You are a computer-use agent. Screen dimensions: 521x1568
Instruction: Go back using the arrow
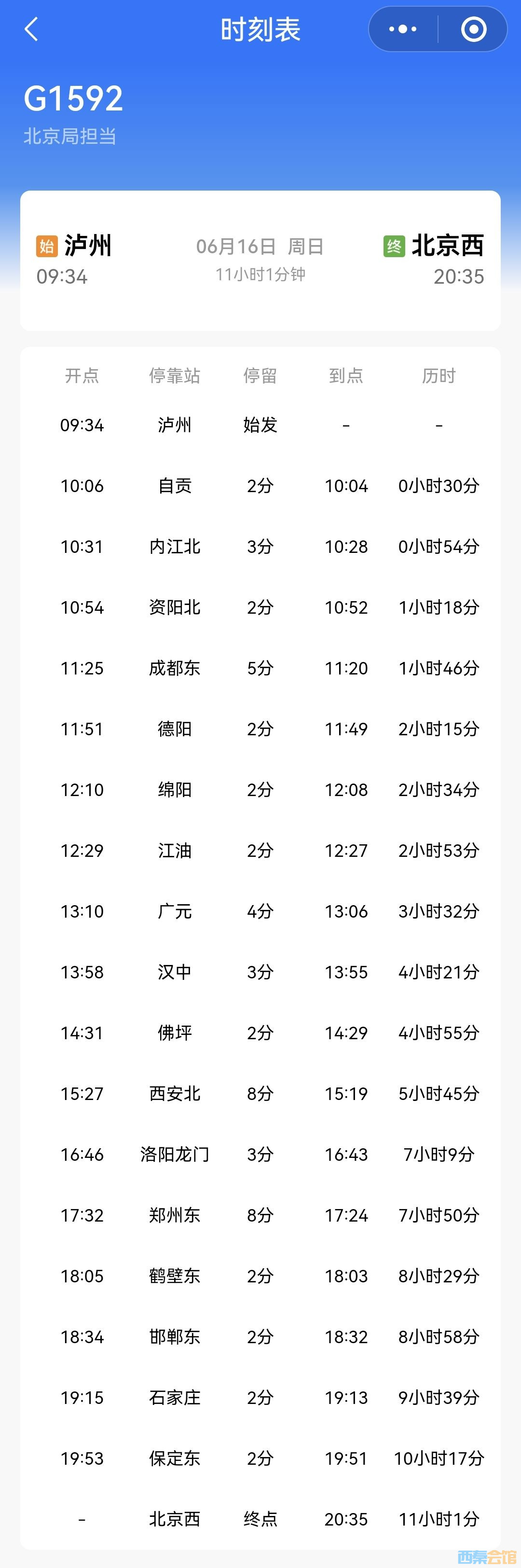coord(32,29)
